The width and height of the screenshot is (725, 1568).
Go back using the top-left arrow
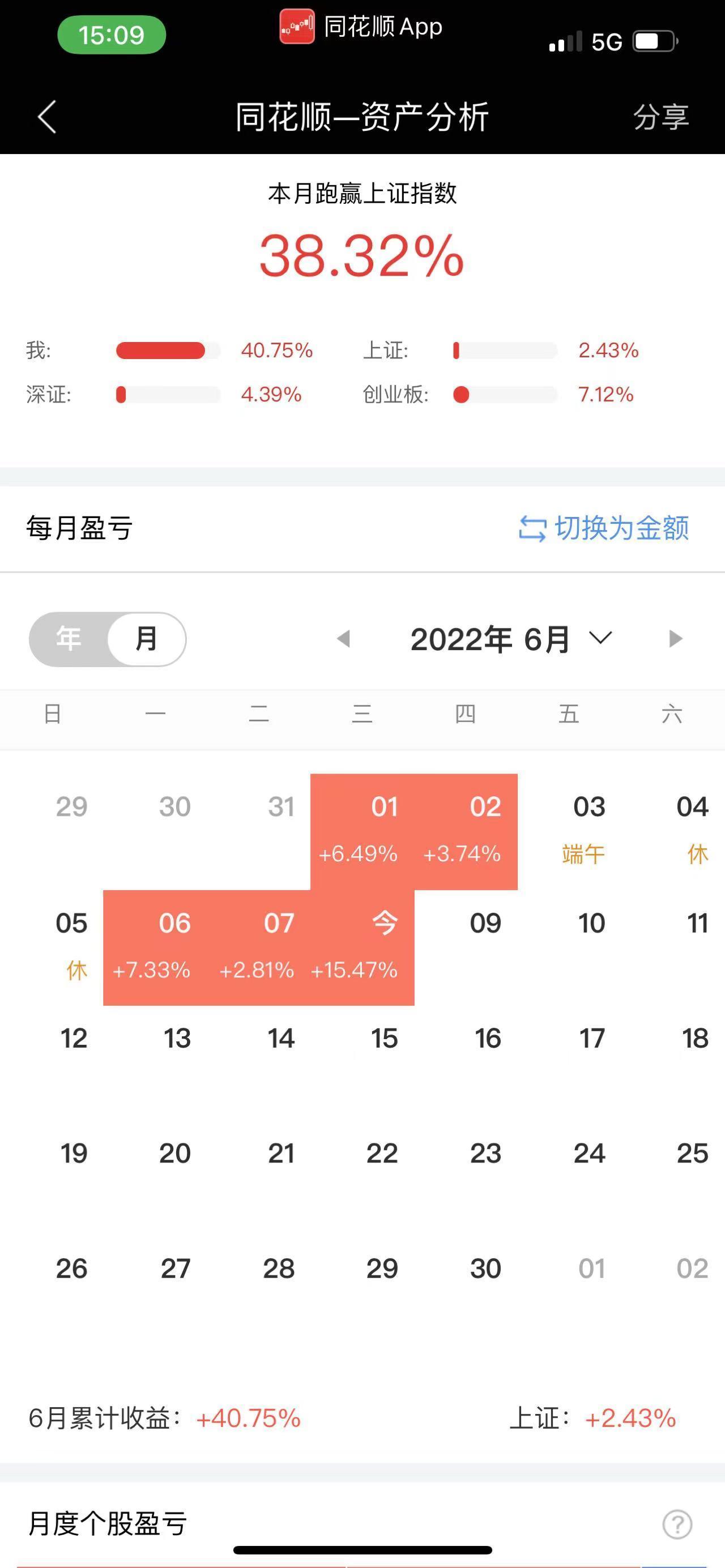[x=47, y=116]
